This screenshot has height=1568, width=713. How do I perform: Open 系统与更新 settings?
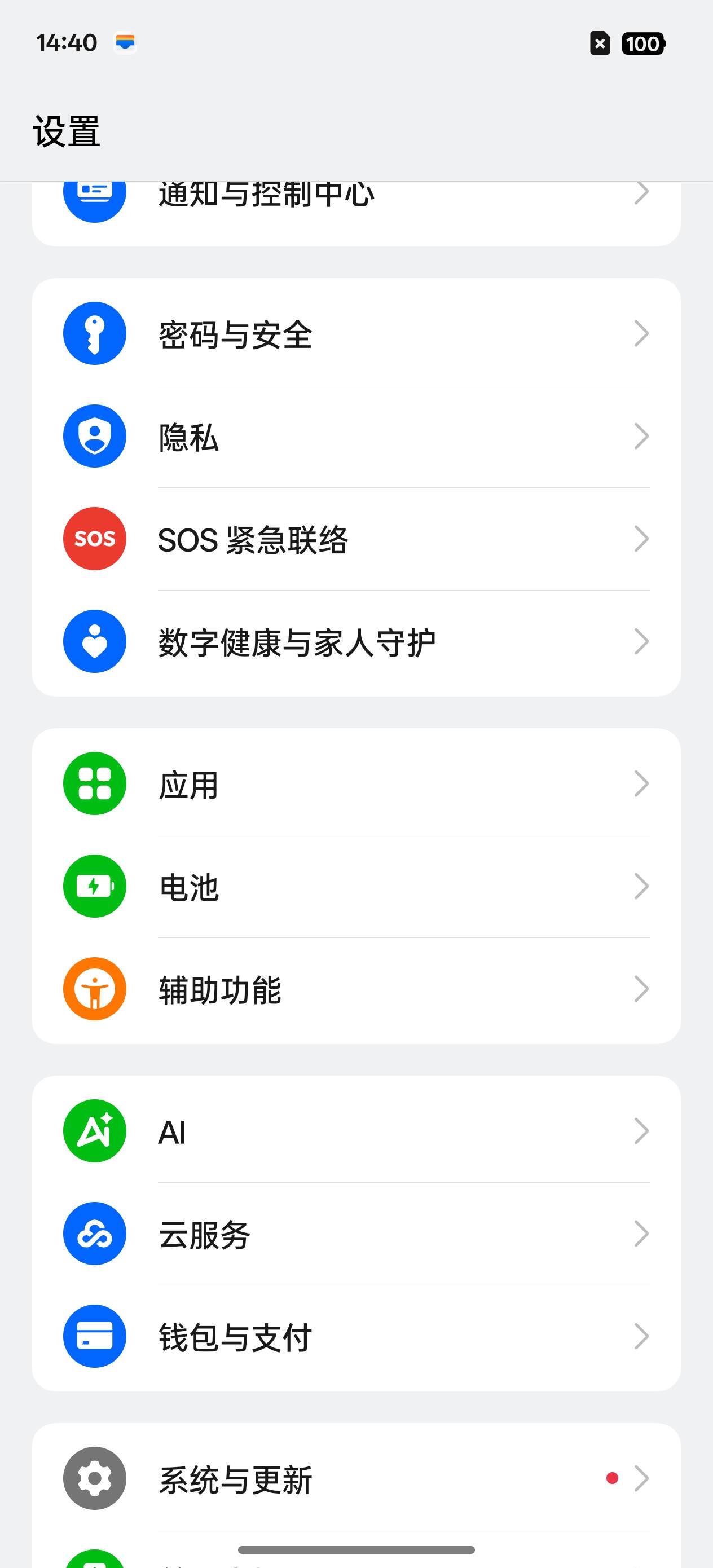(356, 1478)
